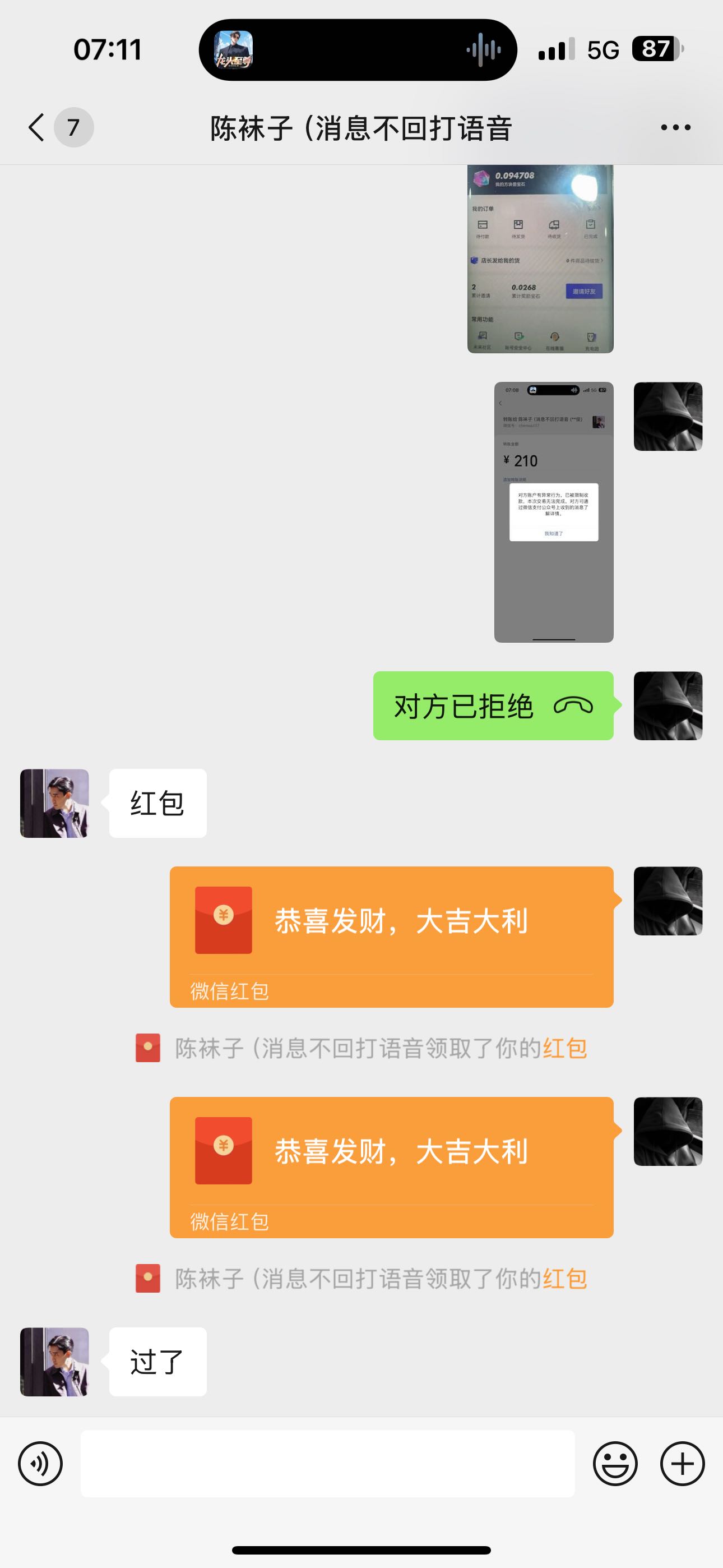Tap the 对方已拒绝 call bubble to redial
The width and height of the screenshot is (723, 1568).
493,705
